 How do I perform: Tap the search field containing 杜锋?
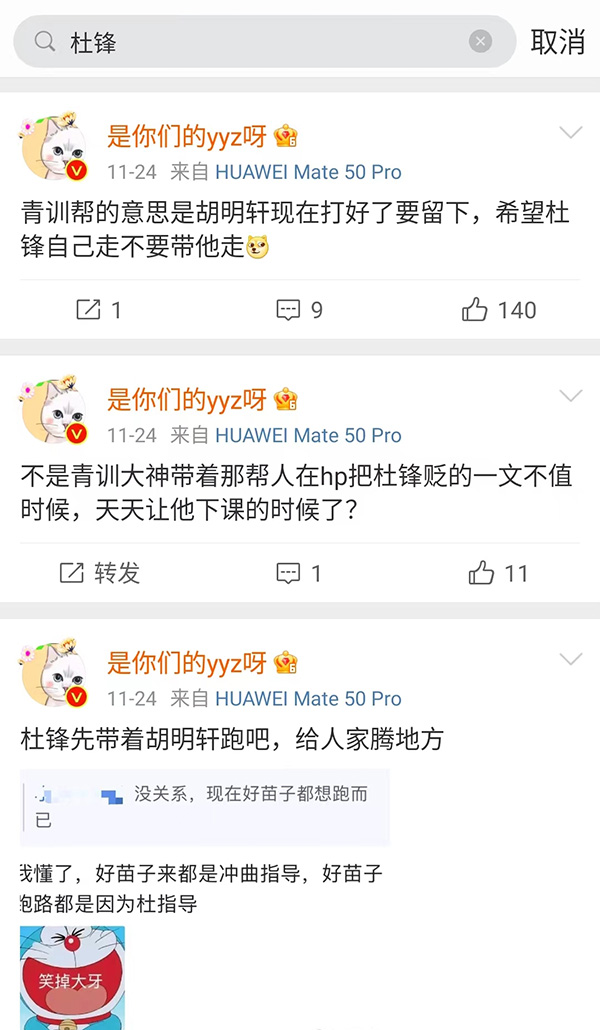(260, 42)
